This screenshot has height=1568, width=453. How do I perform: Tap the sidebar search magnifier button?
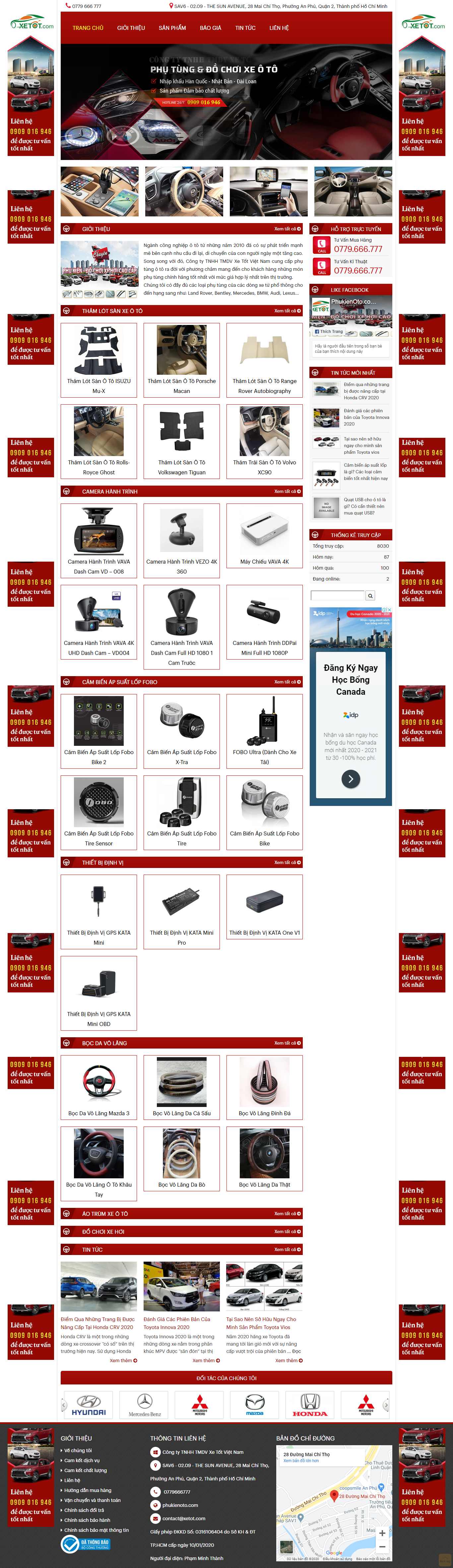click(x=370, y=595)
